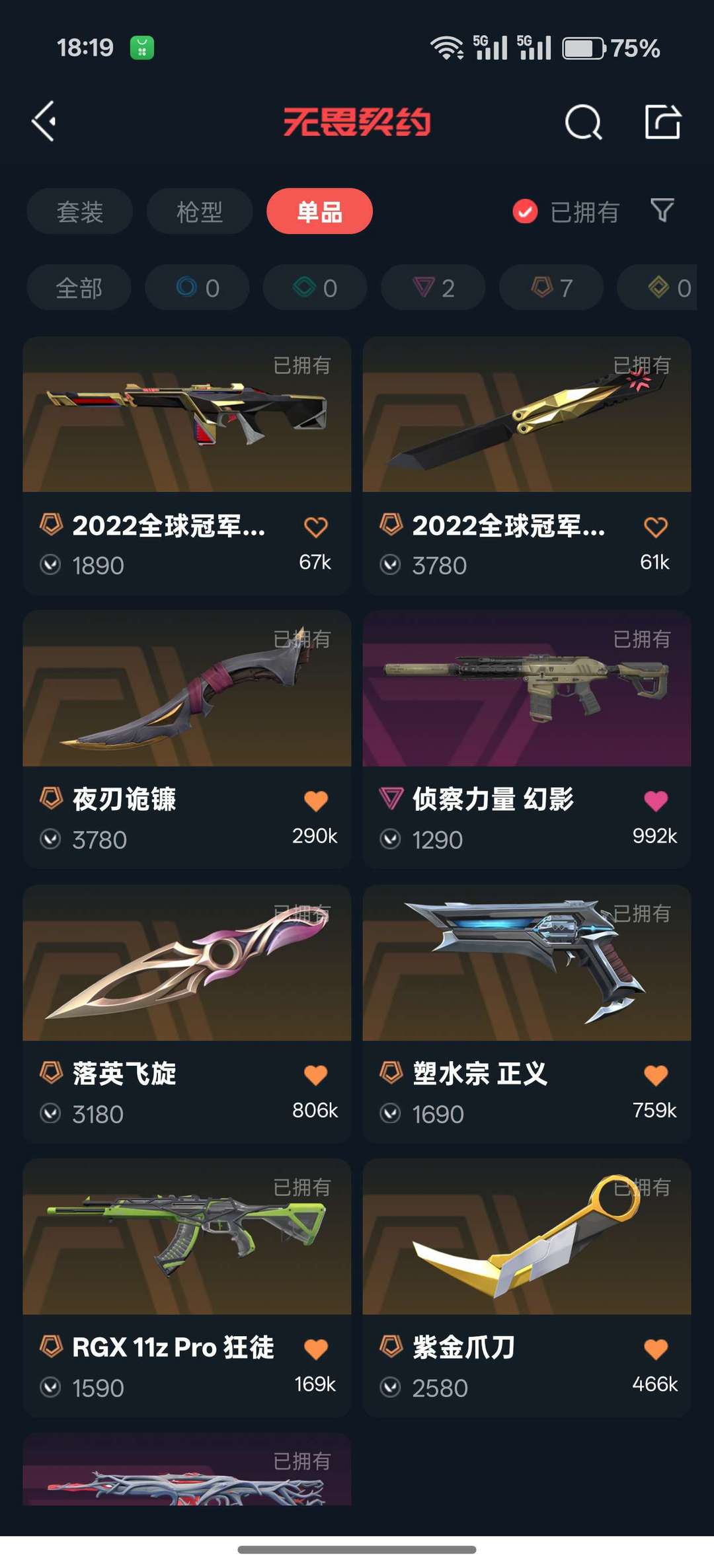Image resolution: width=714 pixels, height=1568 pixels.
Task: Filter by the orange tier chip showing 7
Action: coord(551,287)
